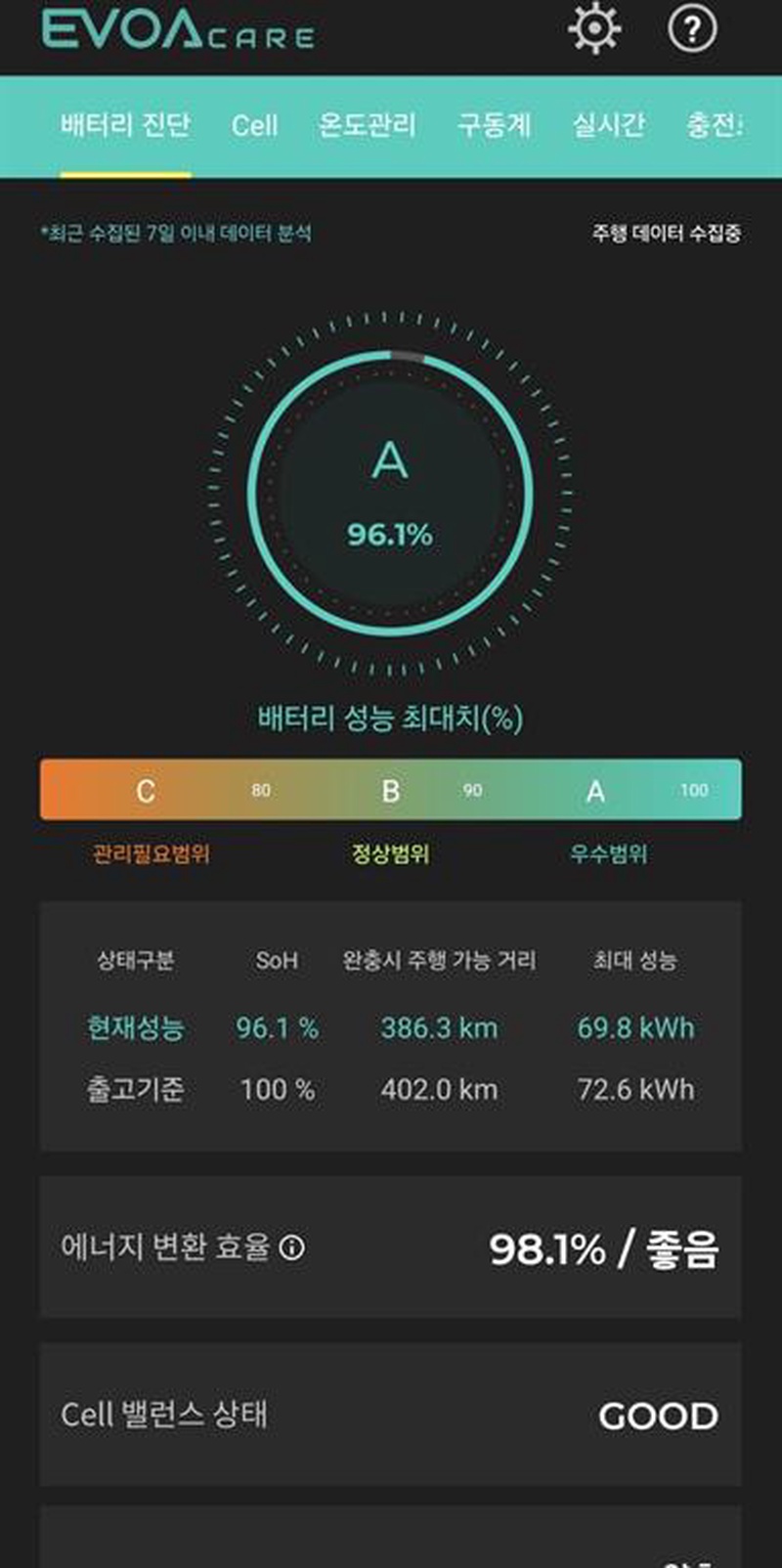Open the help question mark icon
This screenshot has width=782, height=1568.
tap(692, 29)
